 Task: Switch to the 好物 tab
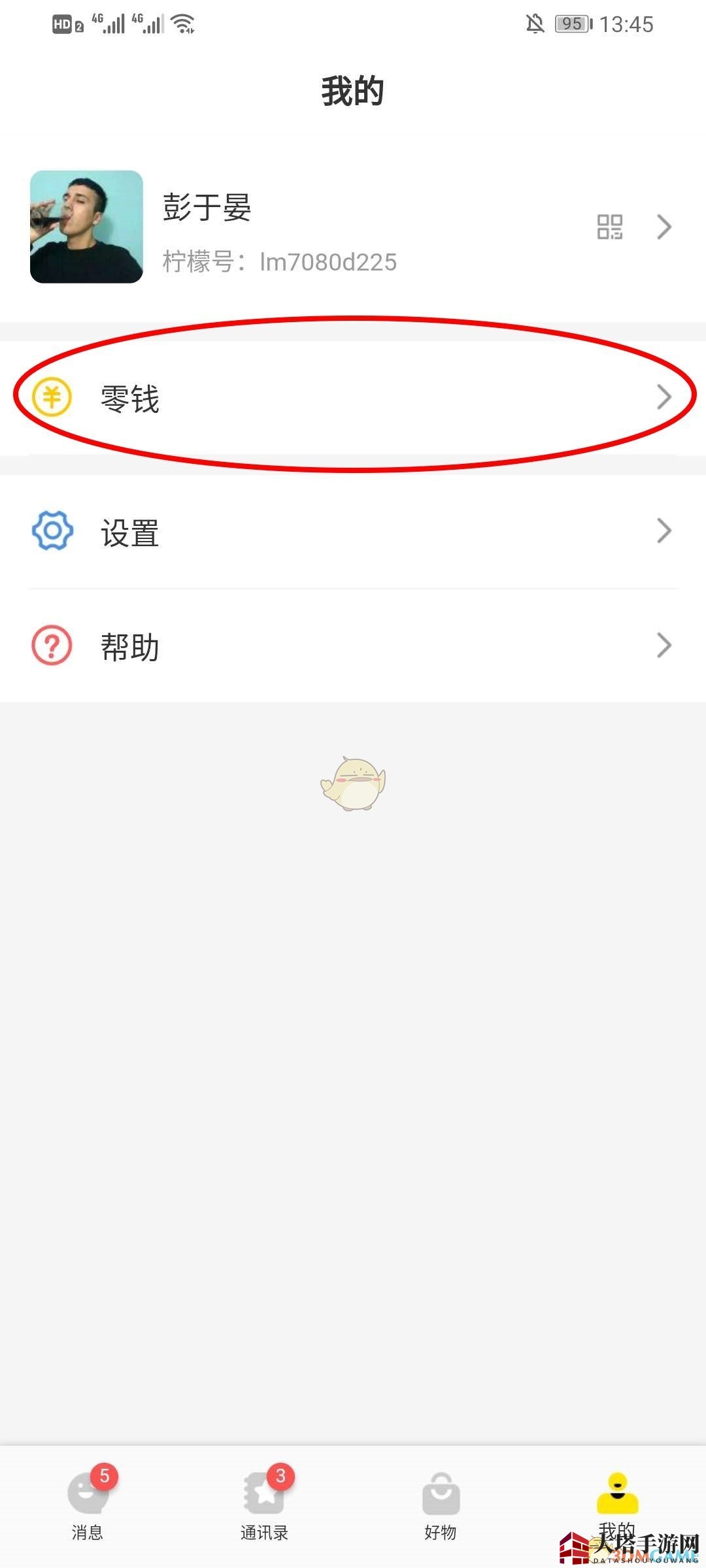pyautogui.click(x=441, y=1503)
